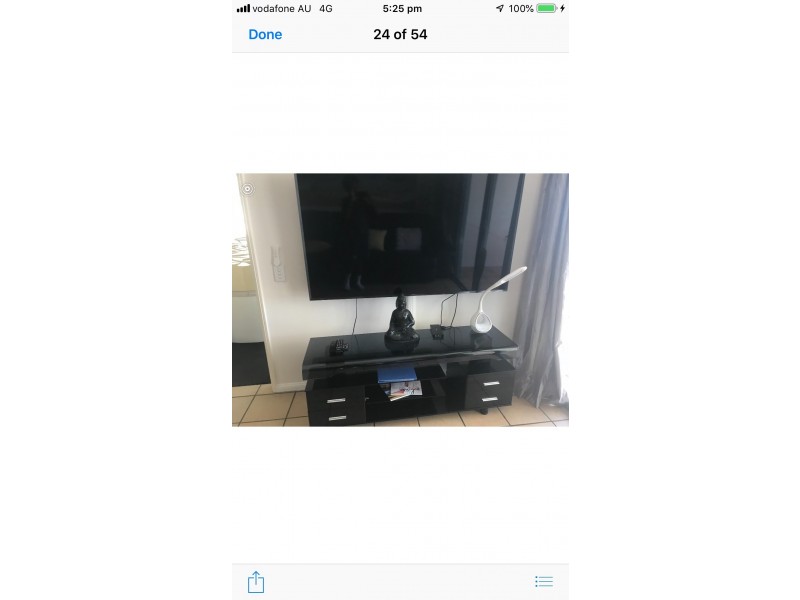Open the list view of attachments
Viewport: 800px width, 600px height.
[543, 581]
